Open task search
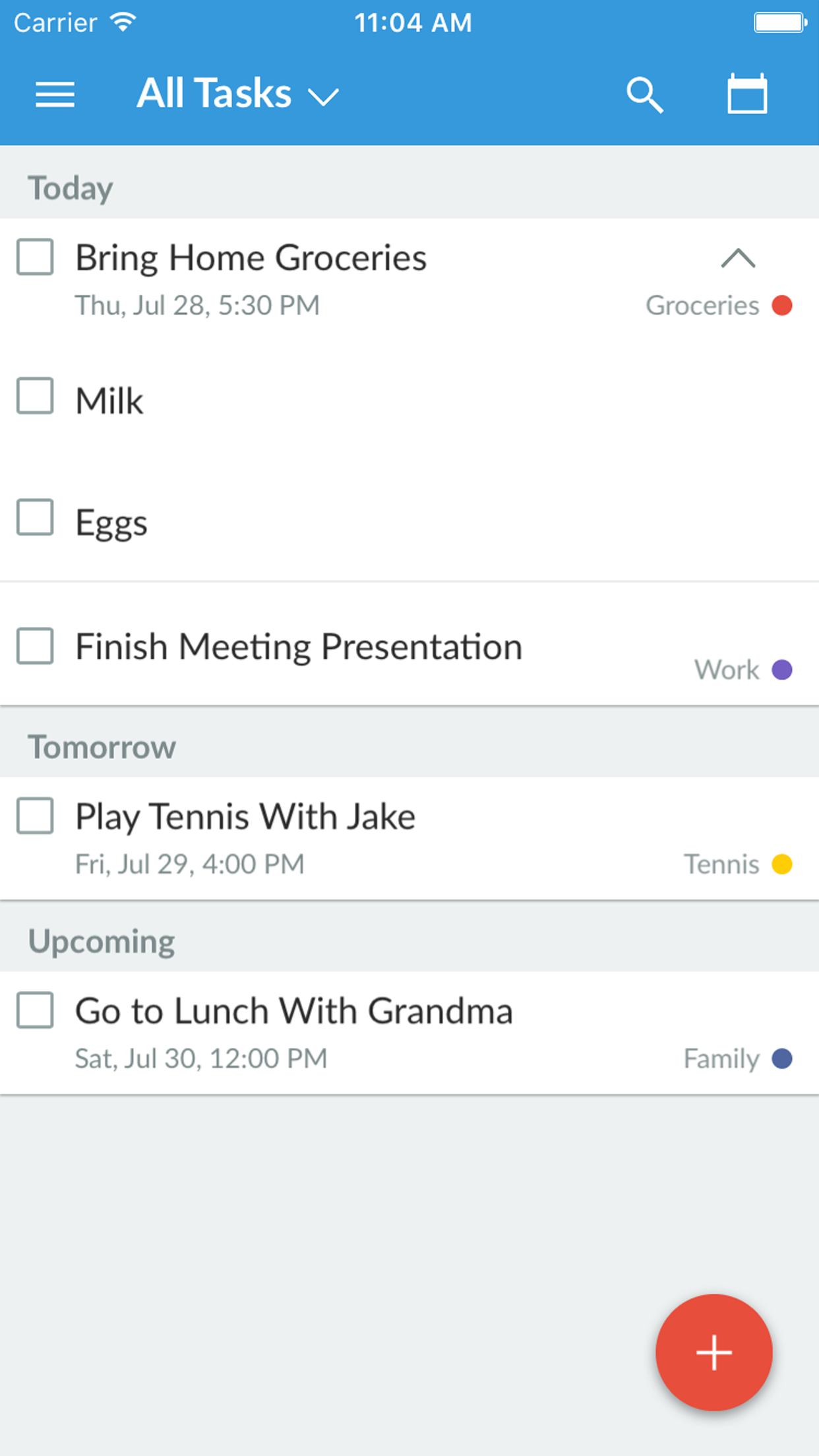819x1456 pixels. 644,96
